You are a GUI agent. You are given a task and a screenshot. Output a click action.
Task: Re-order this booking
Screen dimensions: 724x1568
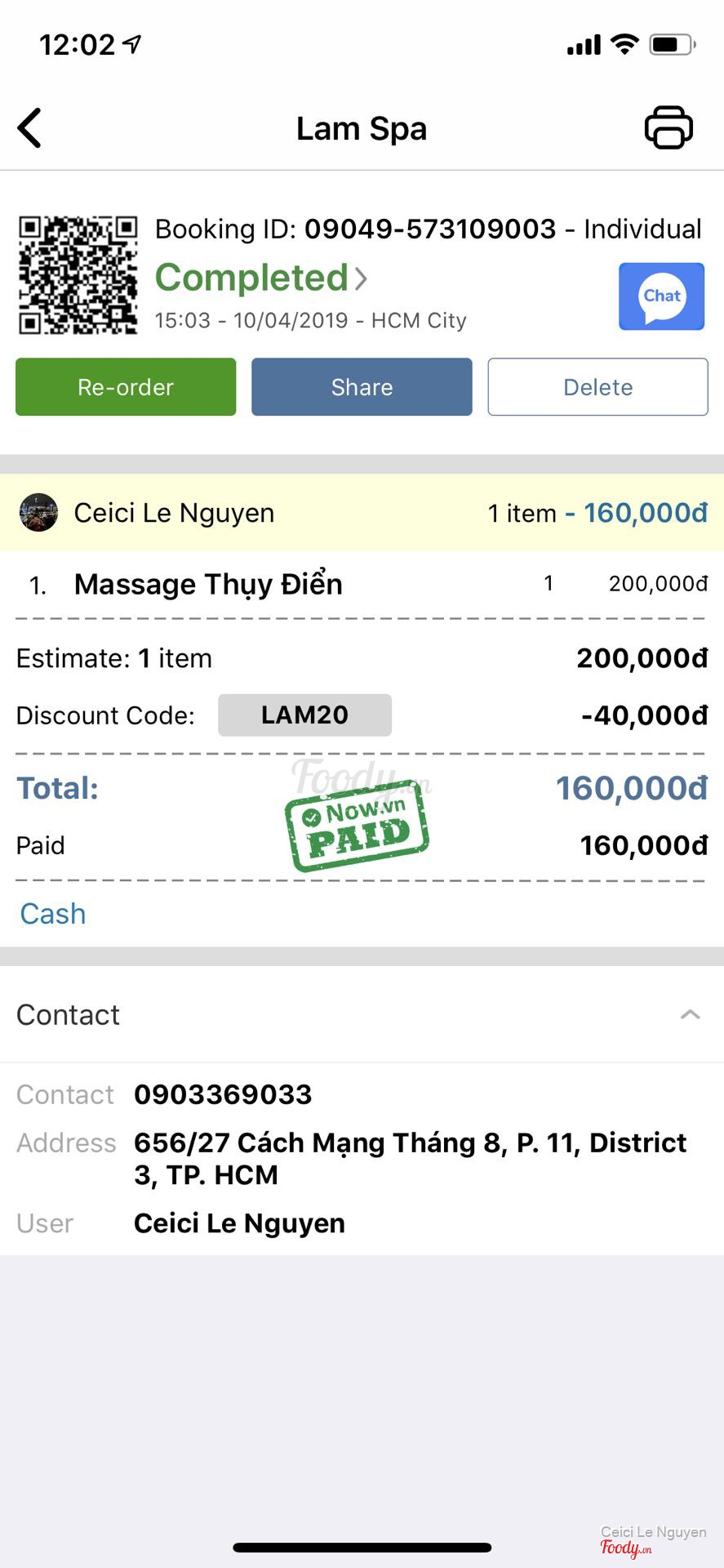click(x=126, y=387)
